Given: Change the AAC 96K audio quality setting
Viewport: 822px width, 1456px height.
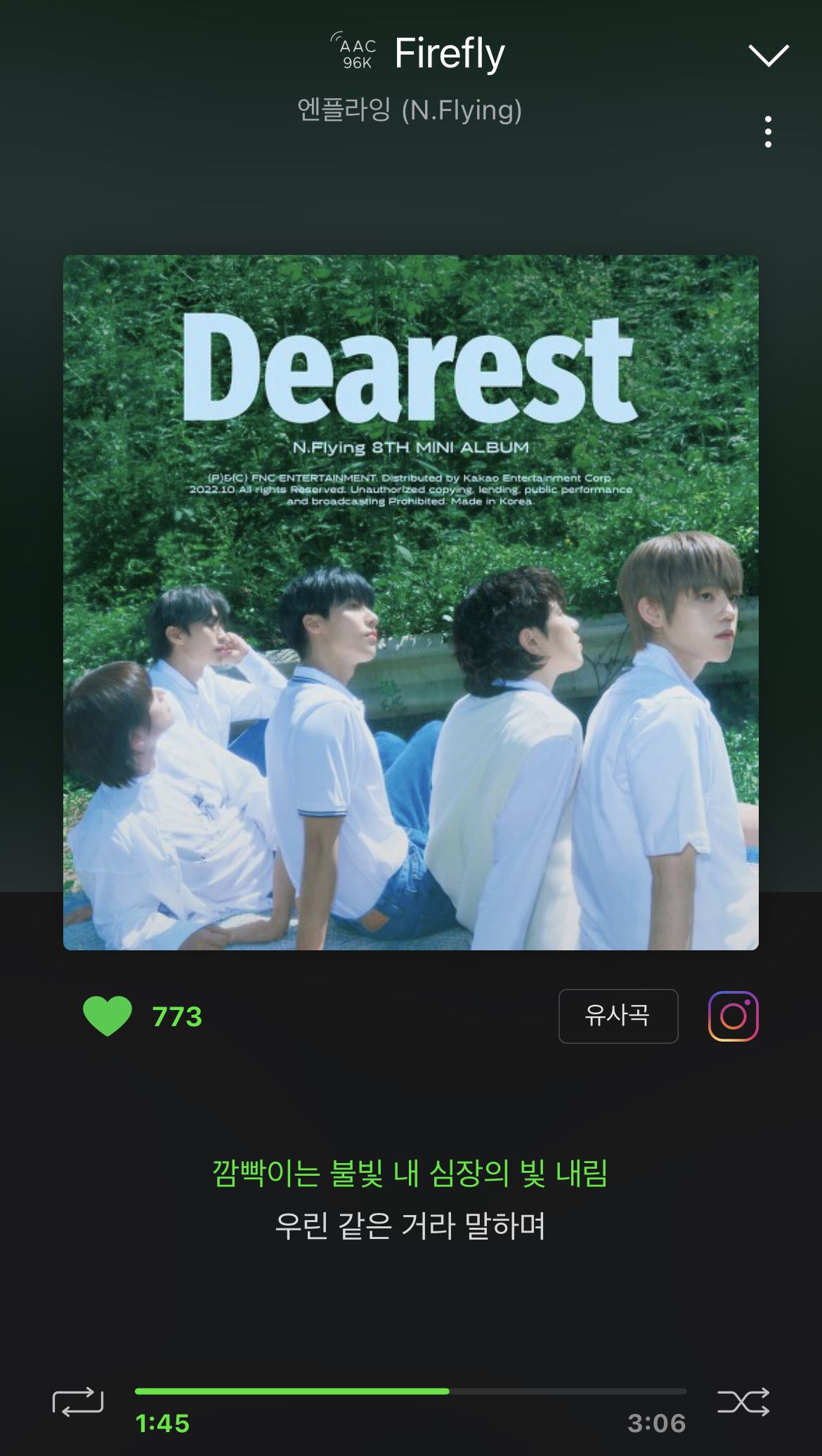Looking at the screenshot, I should (355, 53).
